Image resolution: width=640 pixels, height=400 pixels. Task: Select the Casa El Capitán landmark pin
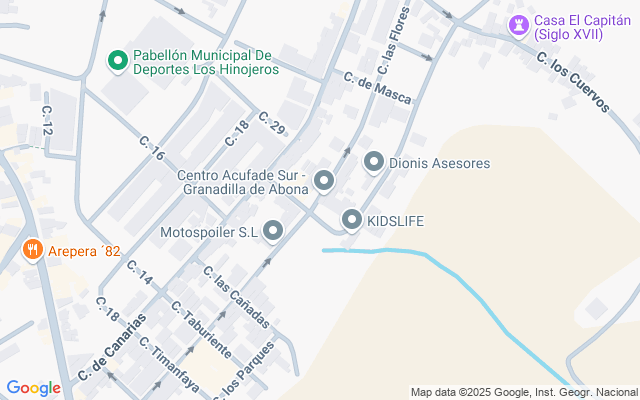pos(518,25)
